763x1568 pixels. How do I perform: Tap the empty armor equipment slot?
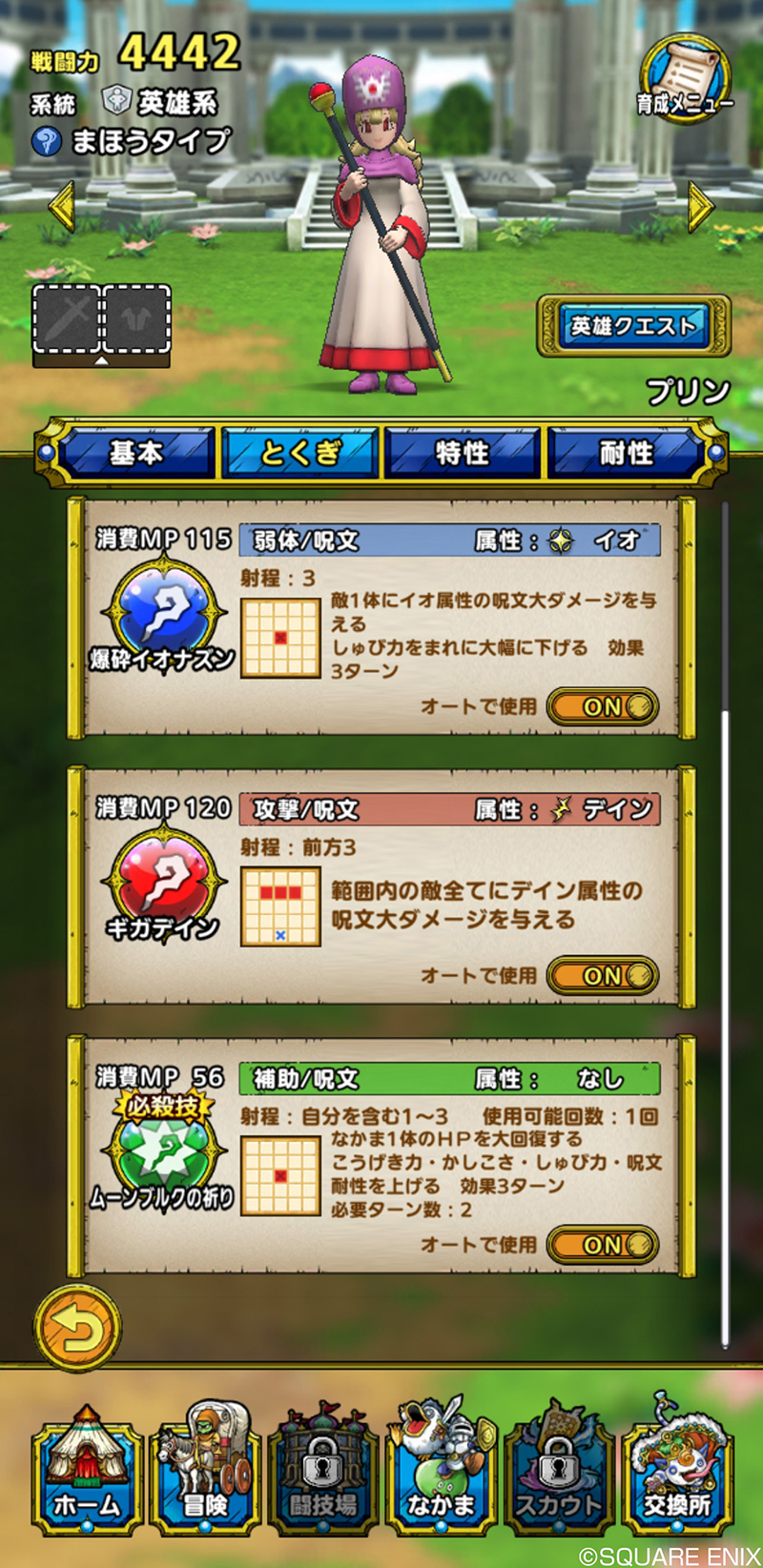point(136,319)
